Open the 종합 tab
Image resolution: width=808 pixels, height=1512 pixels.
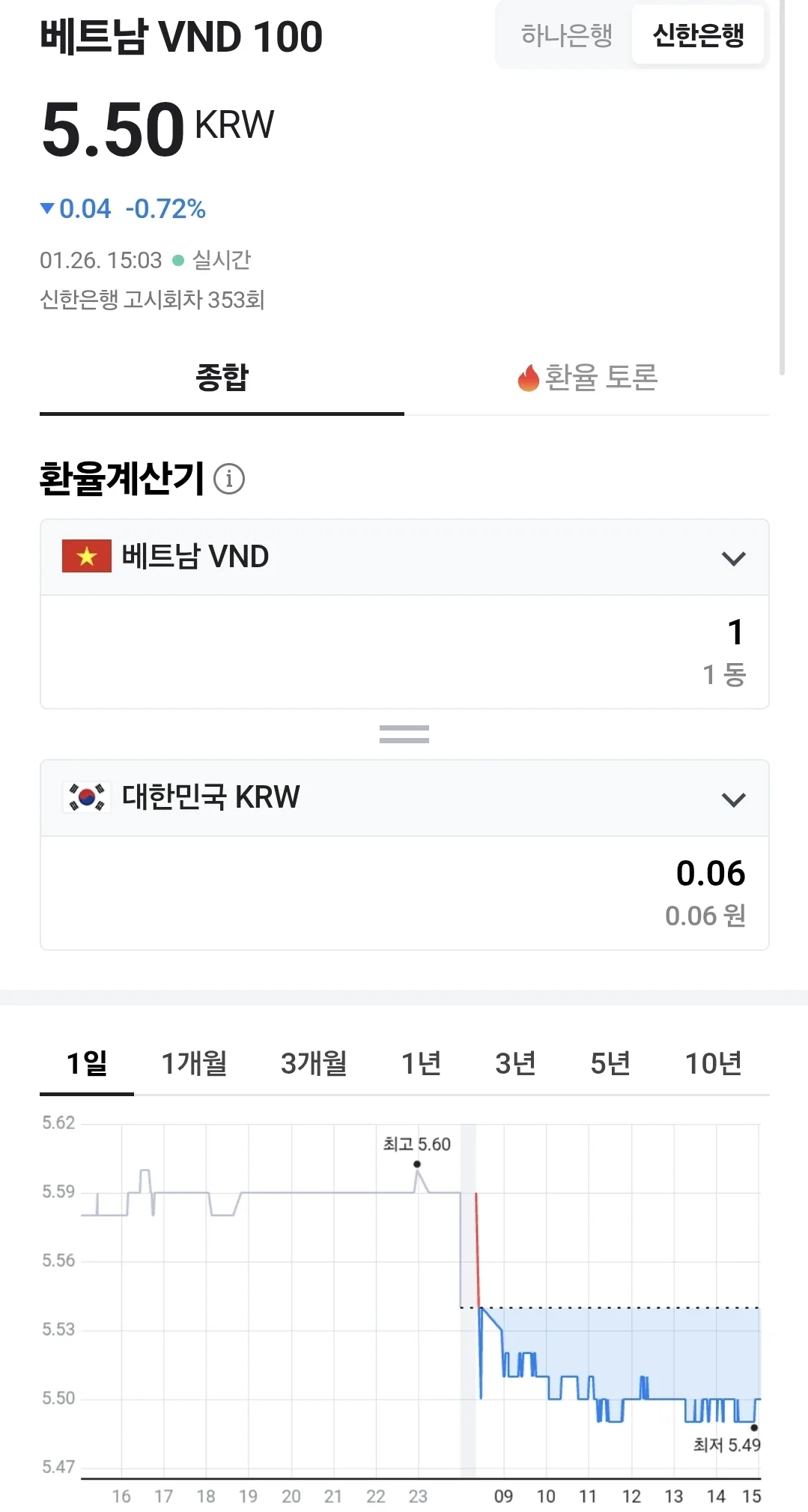tap(222, 378)
